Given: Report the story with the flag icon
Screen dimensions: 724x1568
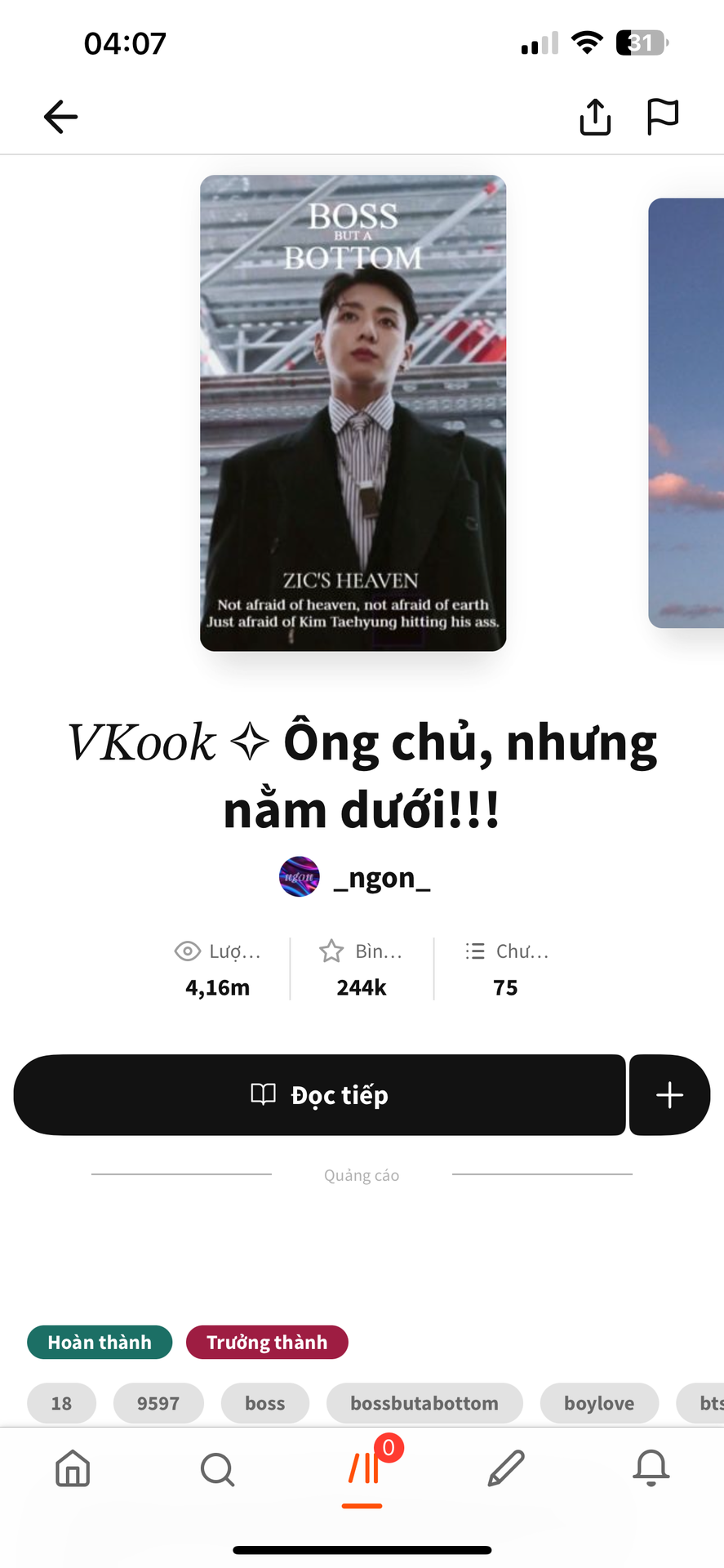Looking at the screenshot, I should (662, 117).
